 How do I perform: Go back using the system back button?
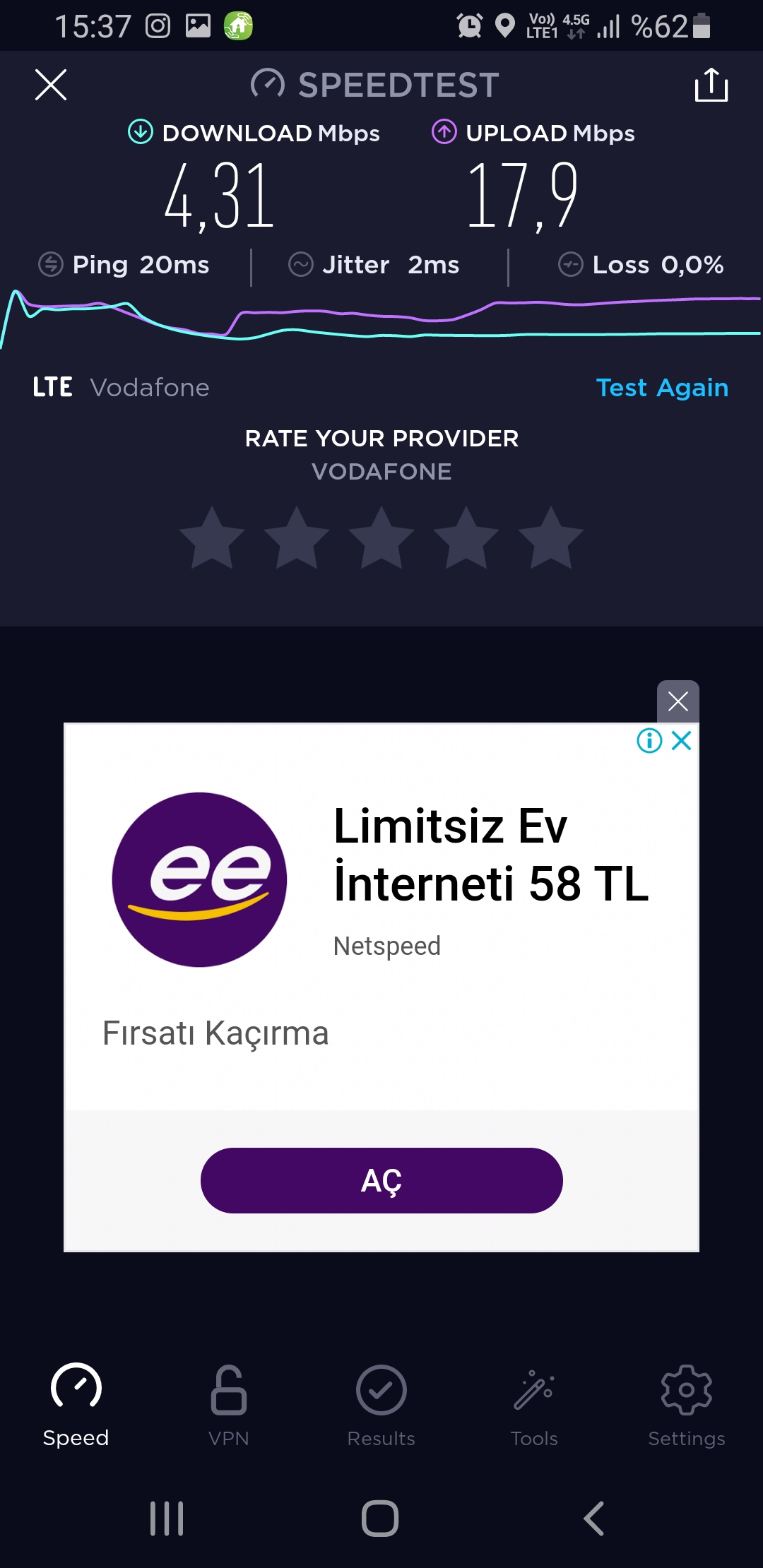593,1519
